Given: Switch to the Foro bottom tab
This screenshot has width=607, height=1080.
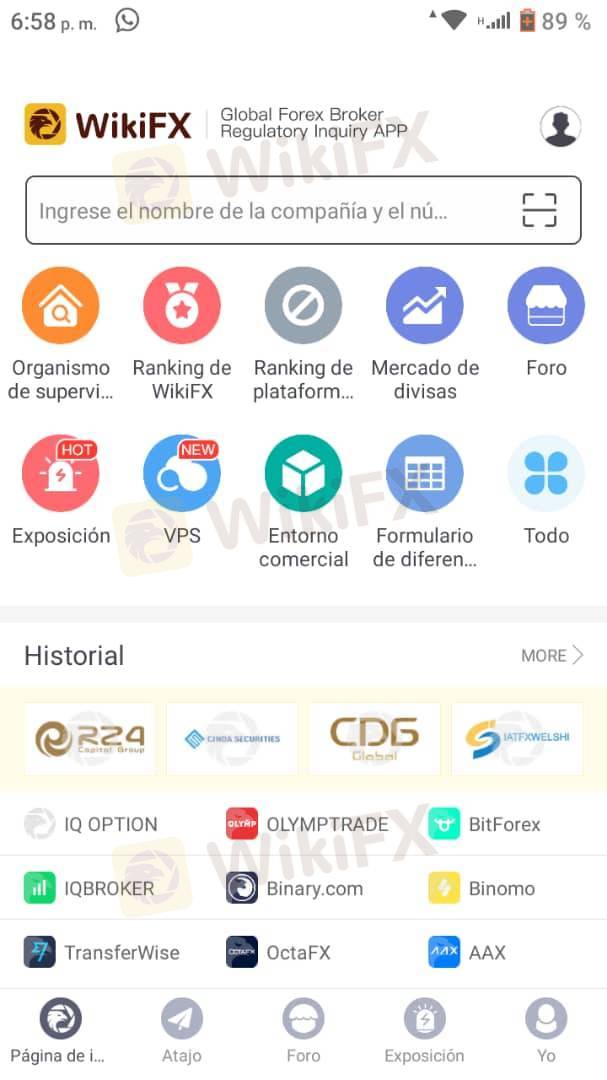Looking at the screenshot, I should pyautogui.click(x=303, y=1032).
